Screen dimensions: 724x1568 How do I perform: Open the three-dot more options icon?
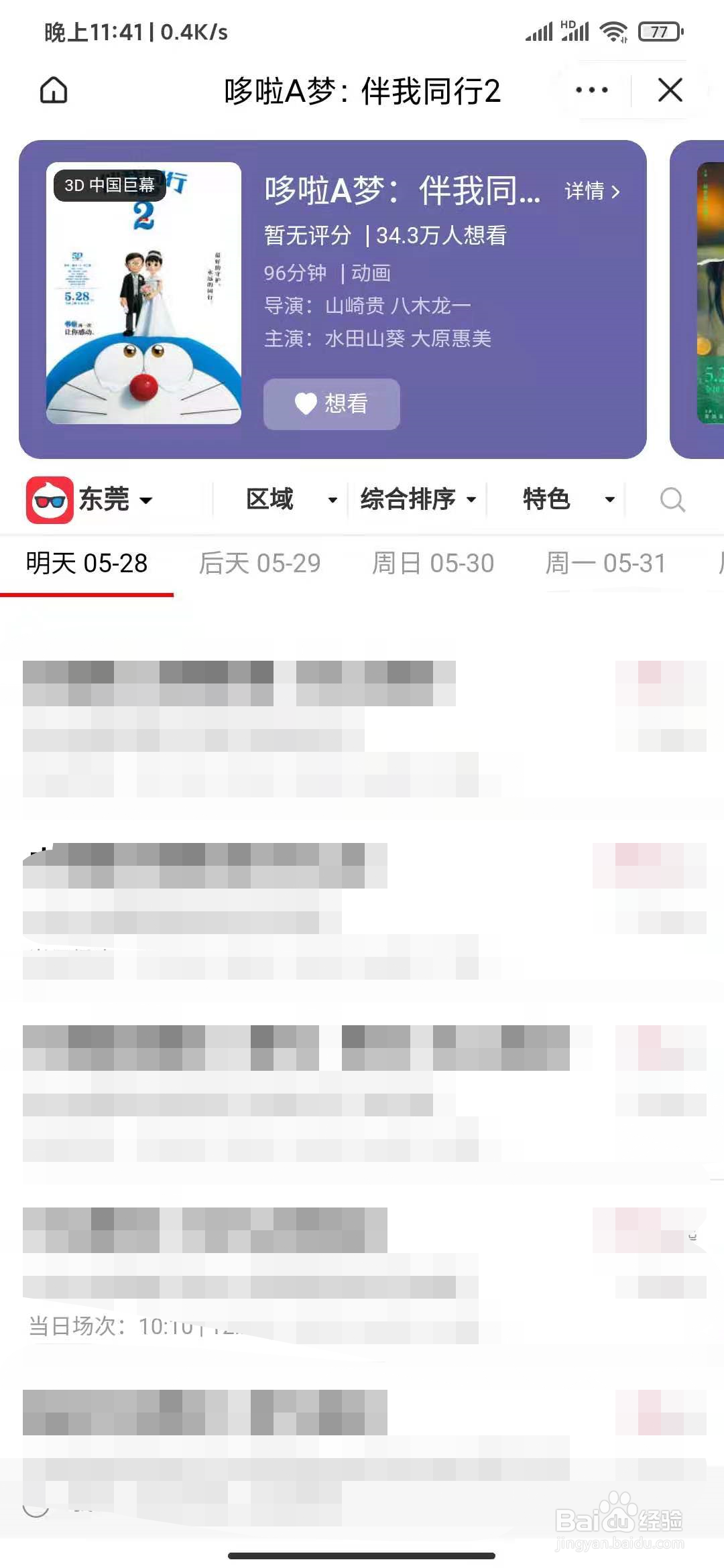(x=591, y=90)
